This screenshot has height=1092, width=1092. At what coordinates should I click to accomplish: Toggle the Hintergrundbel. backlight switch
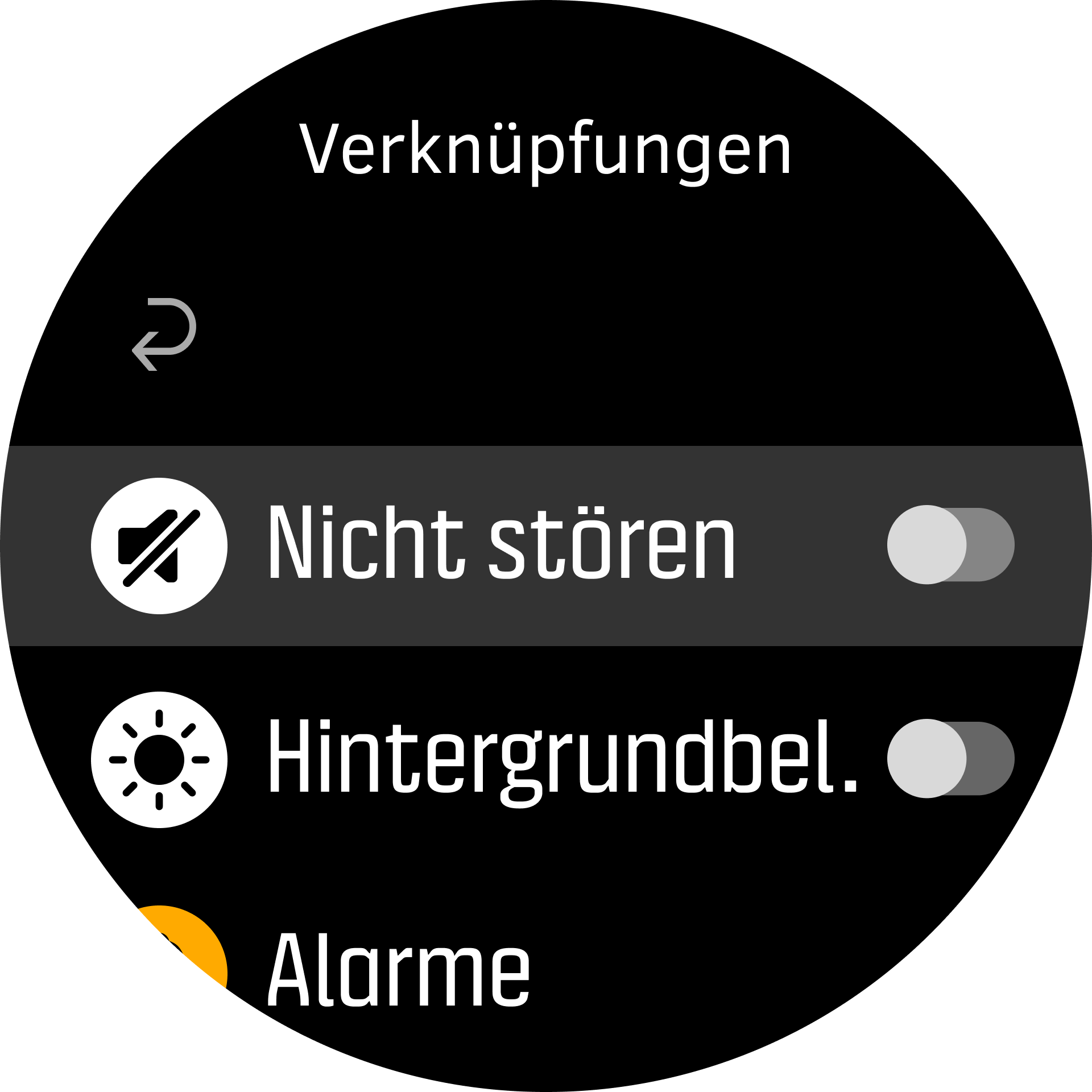click(x=950, y=758)
